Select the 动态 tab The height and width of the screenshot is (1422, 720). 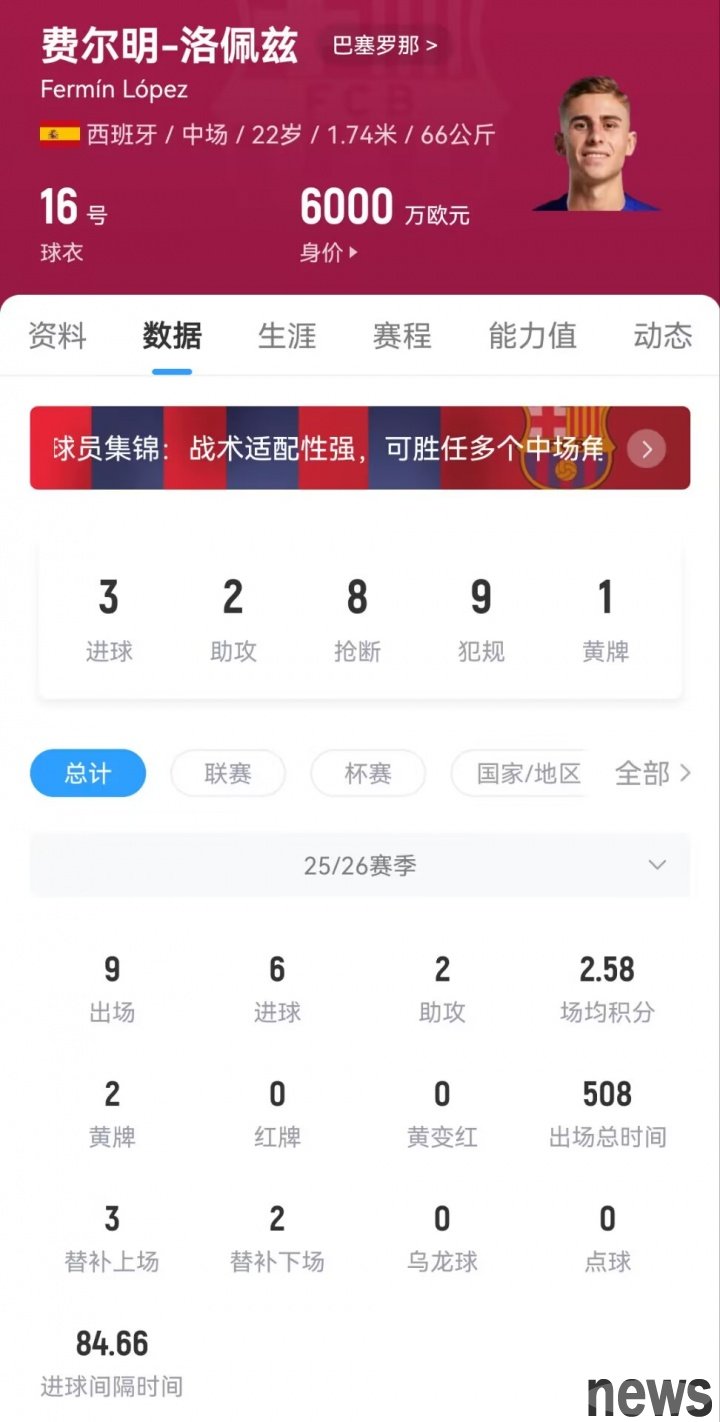(x=662, y=336)
